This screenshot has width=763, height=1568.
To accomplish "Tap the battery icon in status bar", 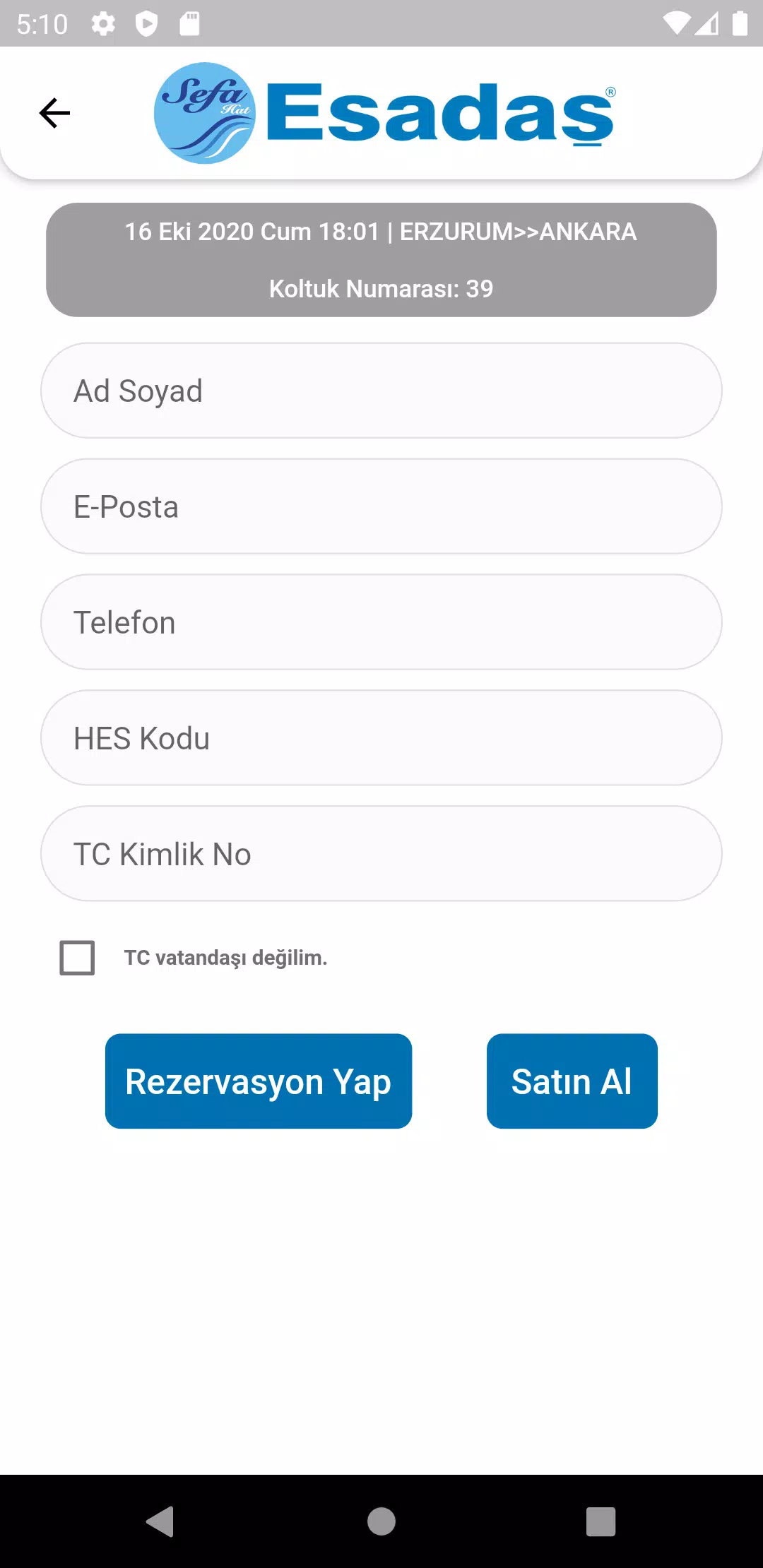I will 740,23.
